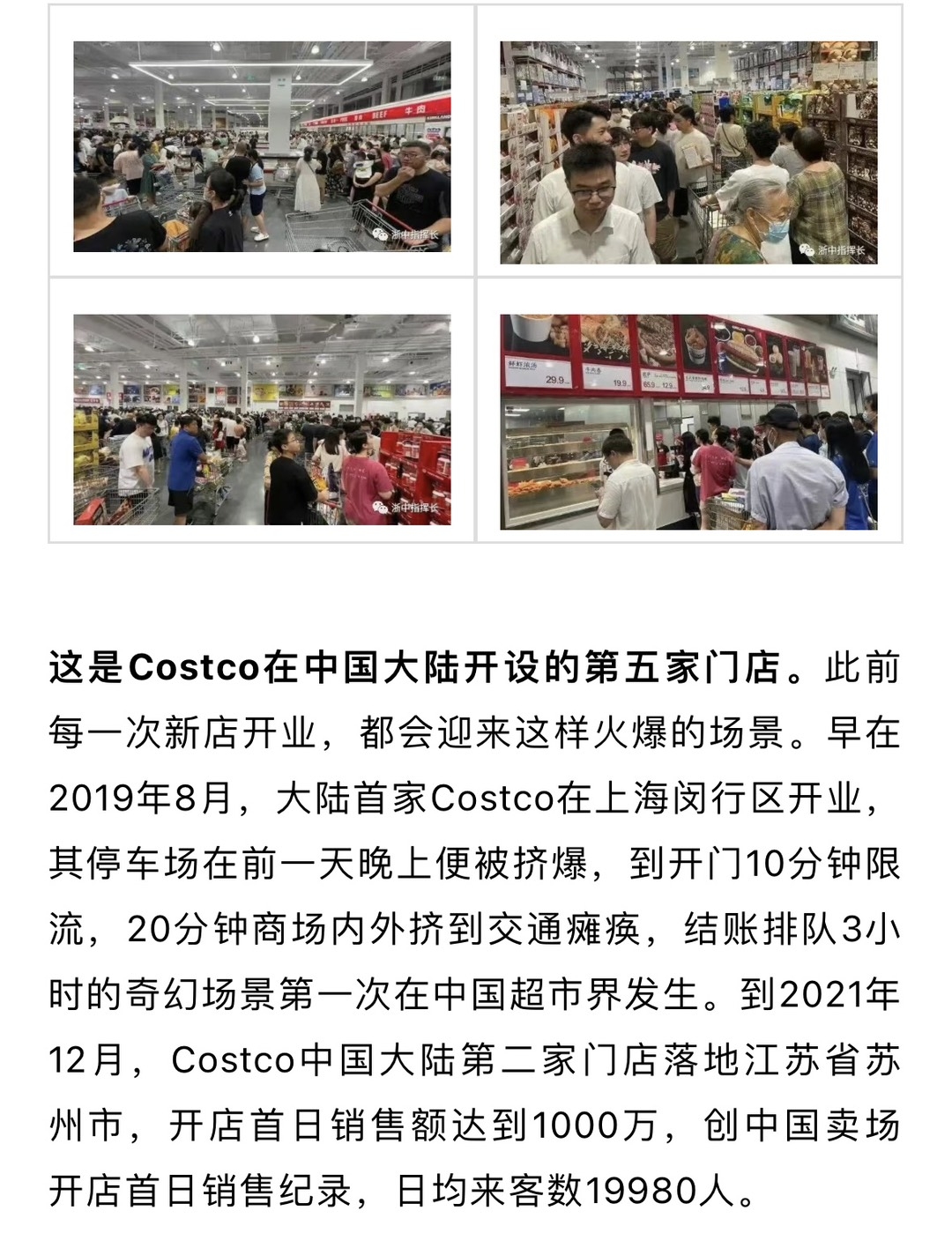Open the photo of the crowded beef section
The image size is (952, 1233).
262,146
